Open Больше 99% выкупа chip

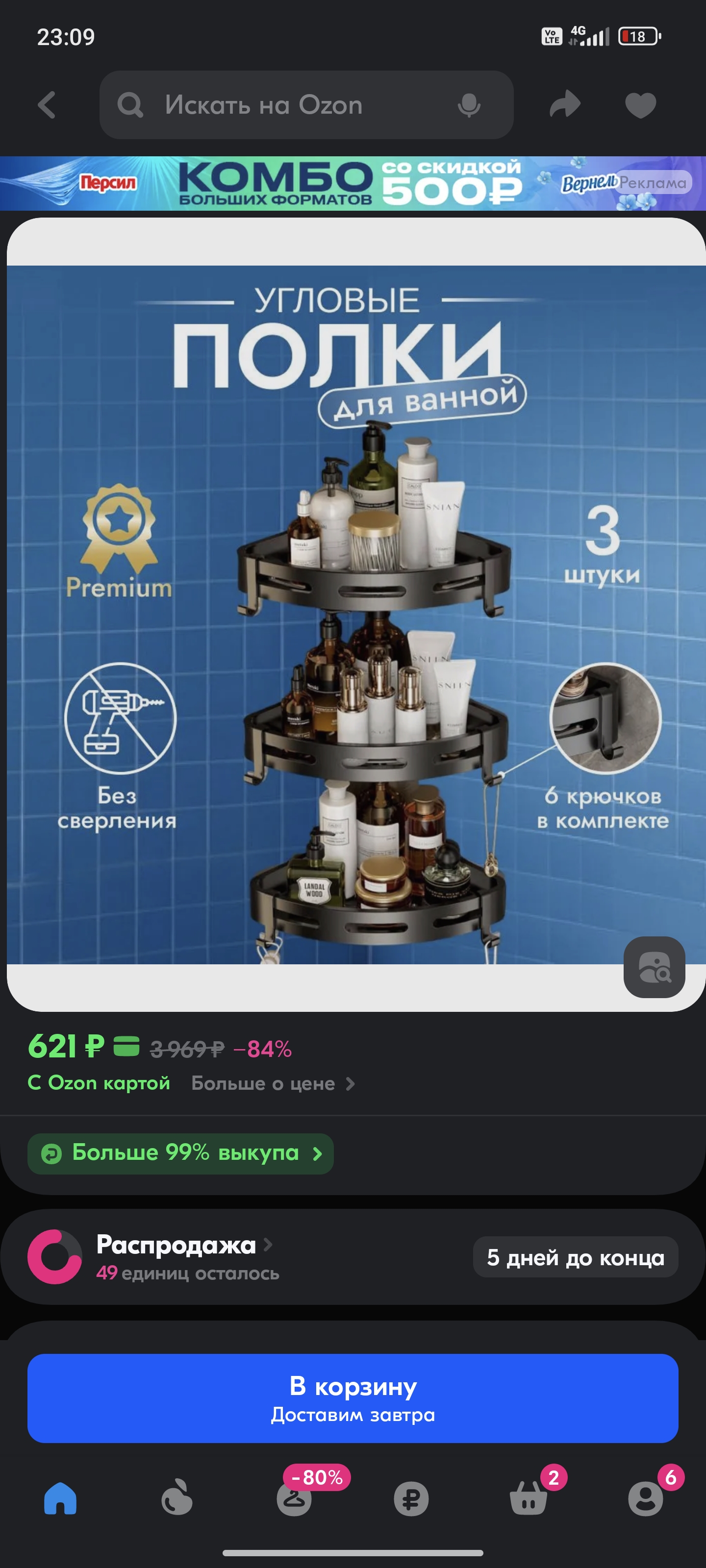180,1153
